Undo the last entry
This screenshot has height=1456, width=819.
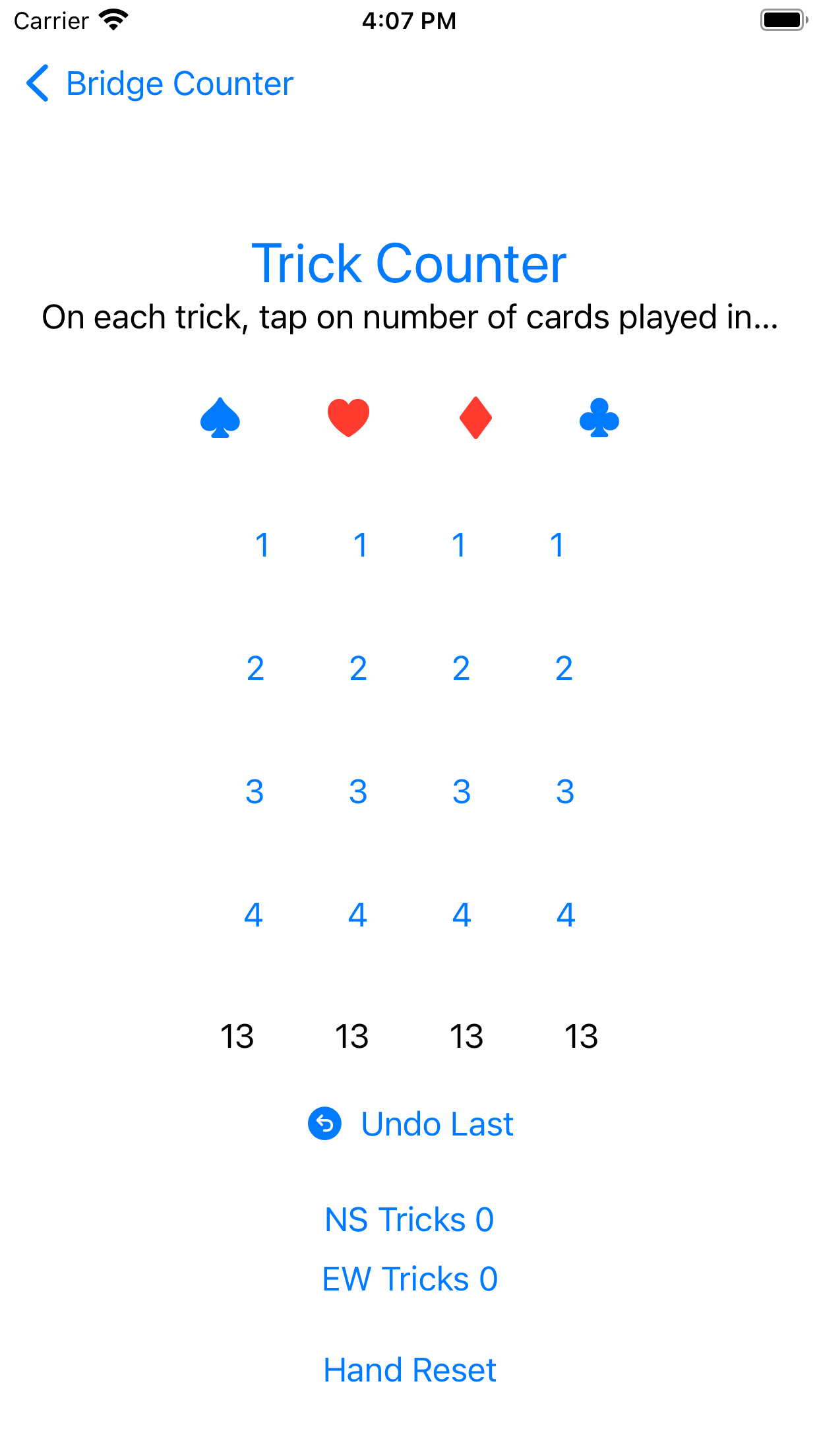click(410, 1124)
